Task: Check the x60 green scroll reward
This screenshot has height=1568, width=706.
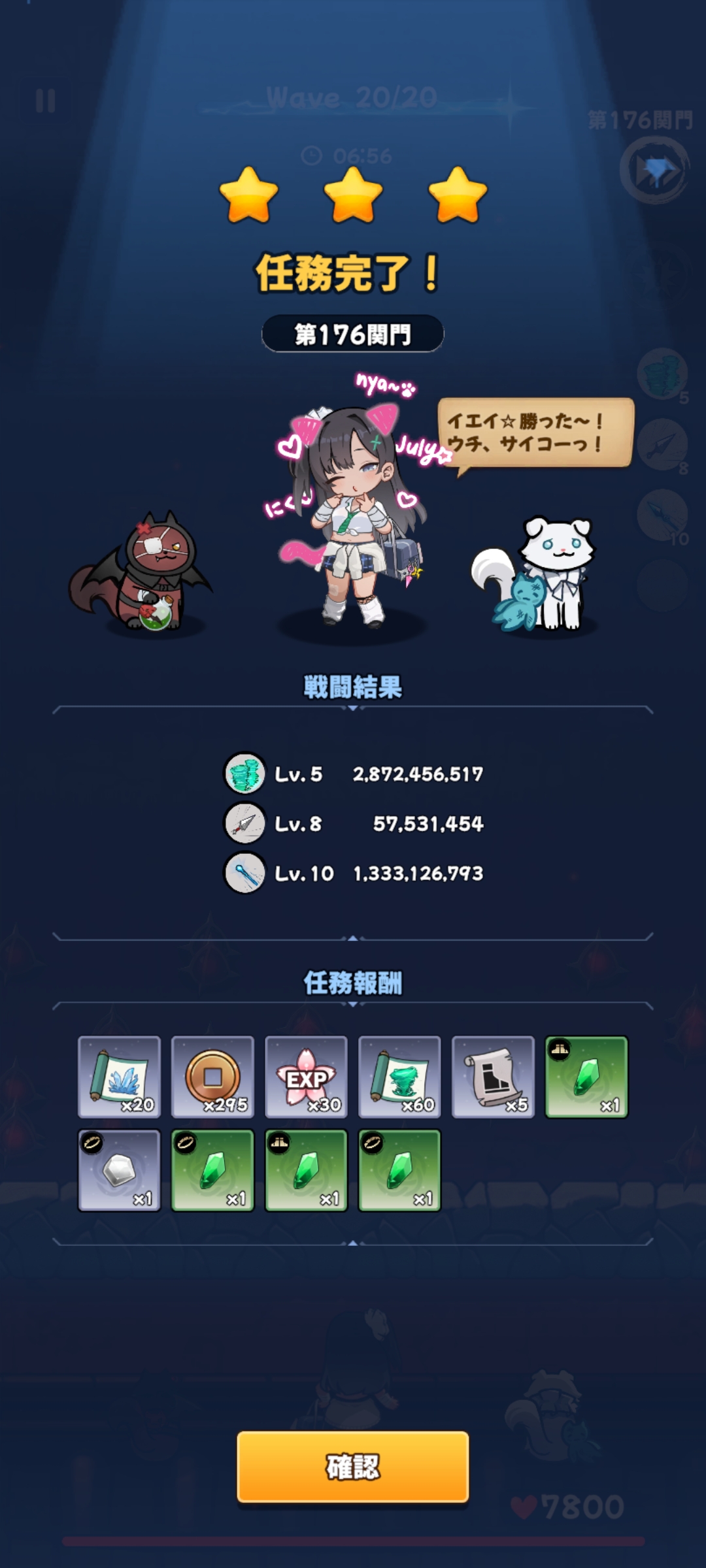Action: (x=399, y=1077)
